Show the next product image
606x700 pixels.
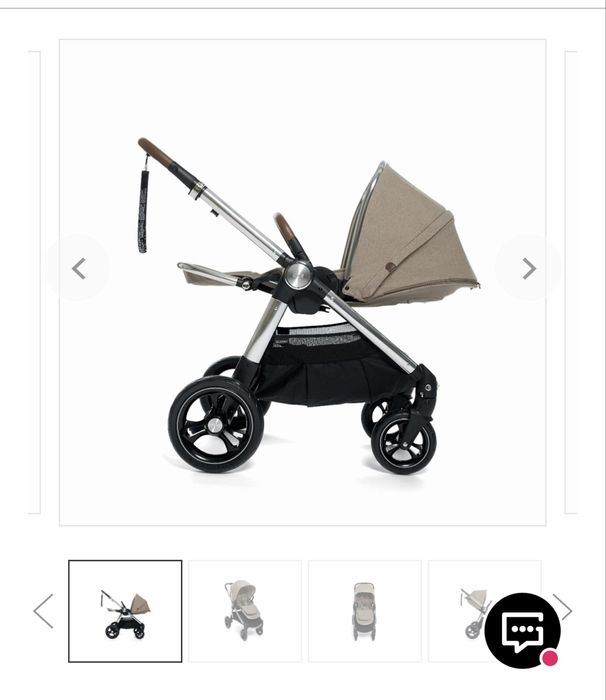pos(528,268)
